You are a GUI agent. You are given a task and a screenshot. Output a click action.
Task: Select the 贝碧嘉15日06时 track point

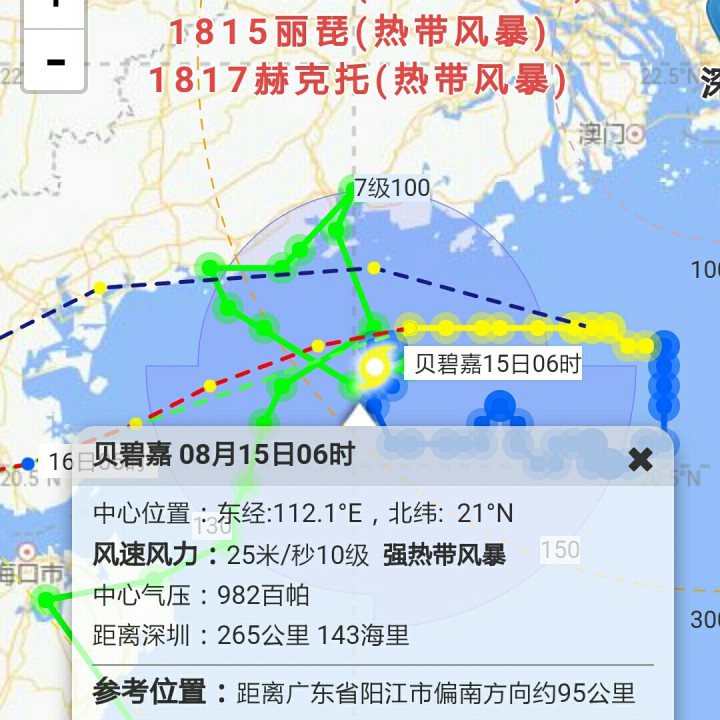375,367
